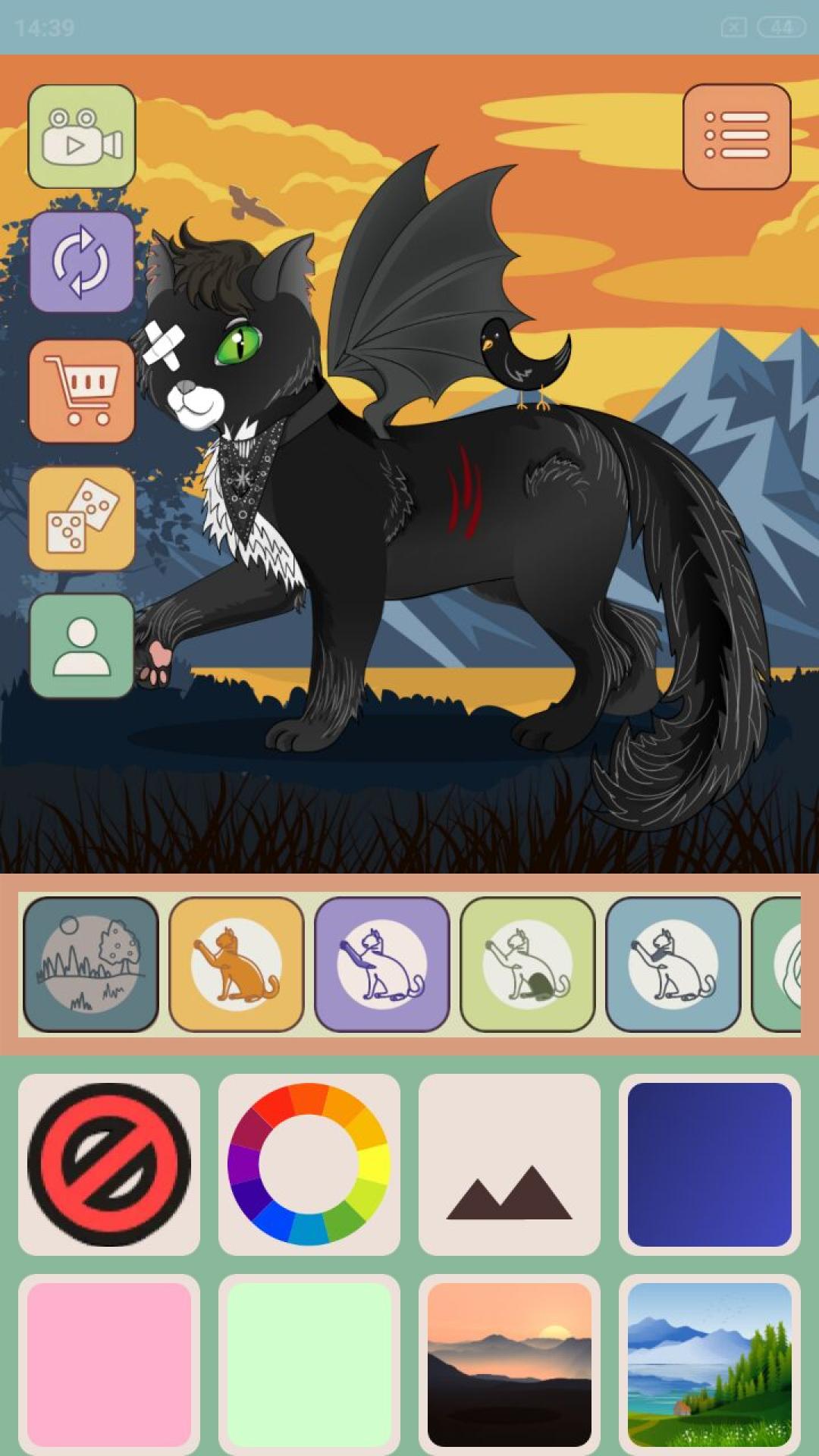The image size is (819, 1456).
Task: Select the lake and forest background
Action: (x=710, y=1365)
